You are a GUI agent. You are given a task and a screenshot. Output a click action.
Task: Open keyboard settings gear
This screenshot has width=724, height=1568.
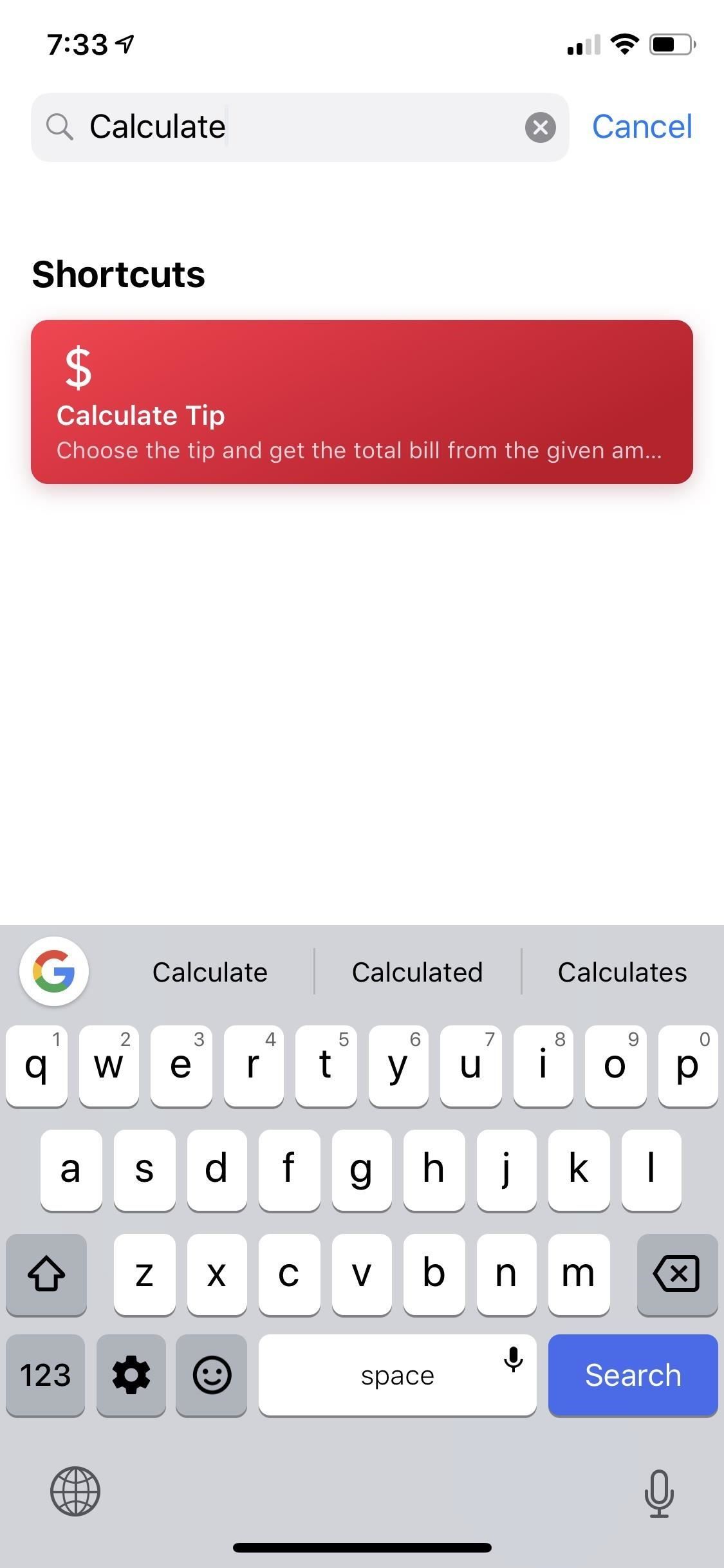point(131,1375)
